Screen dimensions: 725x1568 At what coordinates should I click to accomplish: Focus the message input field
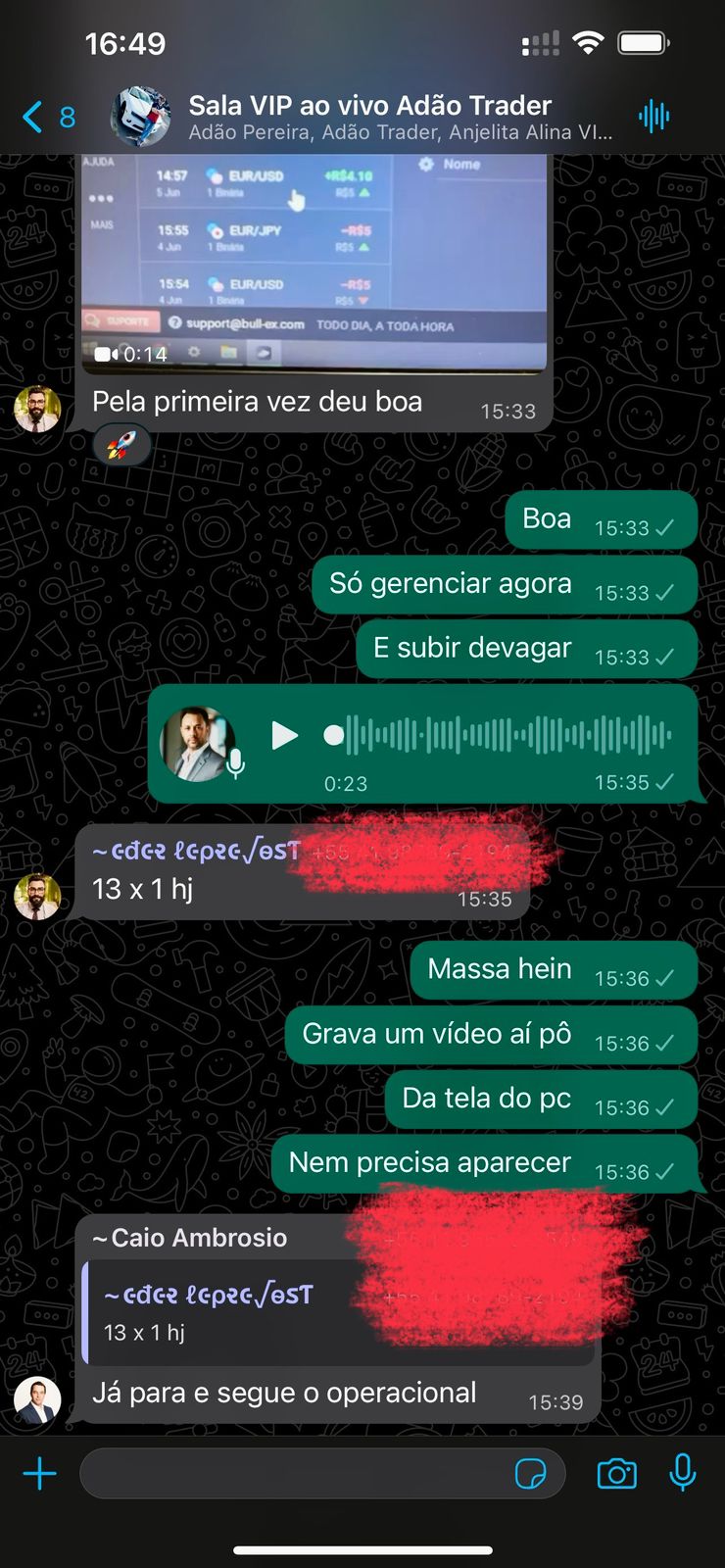(x=294, y=1473)
